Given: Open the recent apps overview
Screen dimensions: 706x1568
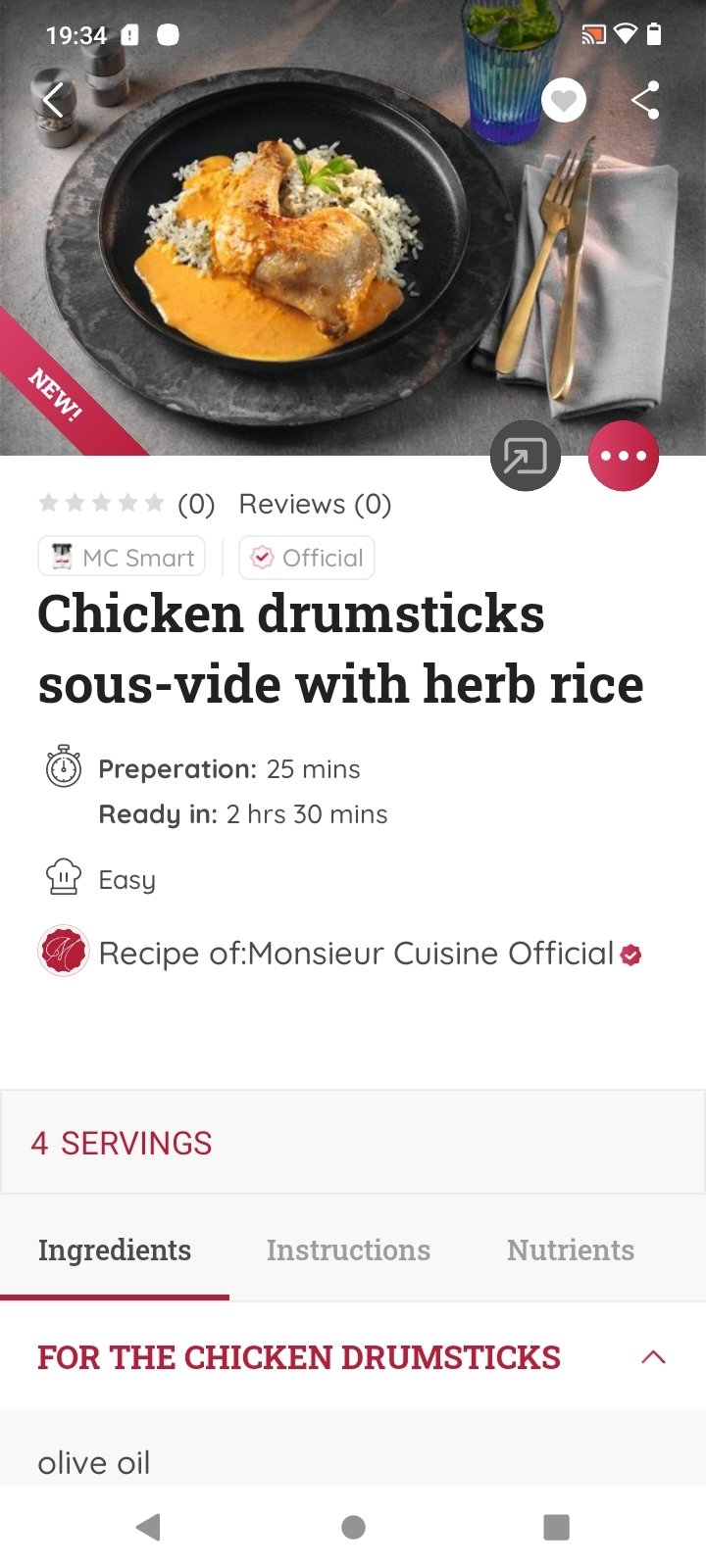Looking at the screenshot, I should (556, 1527).
